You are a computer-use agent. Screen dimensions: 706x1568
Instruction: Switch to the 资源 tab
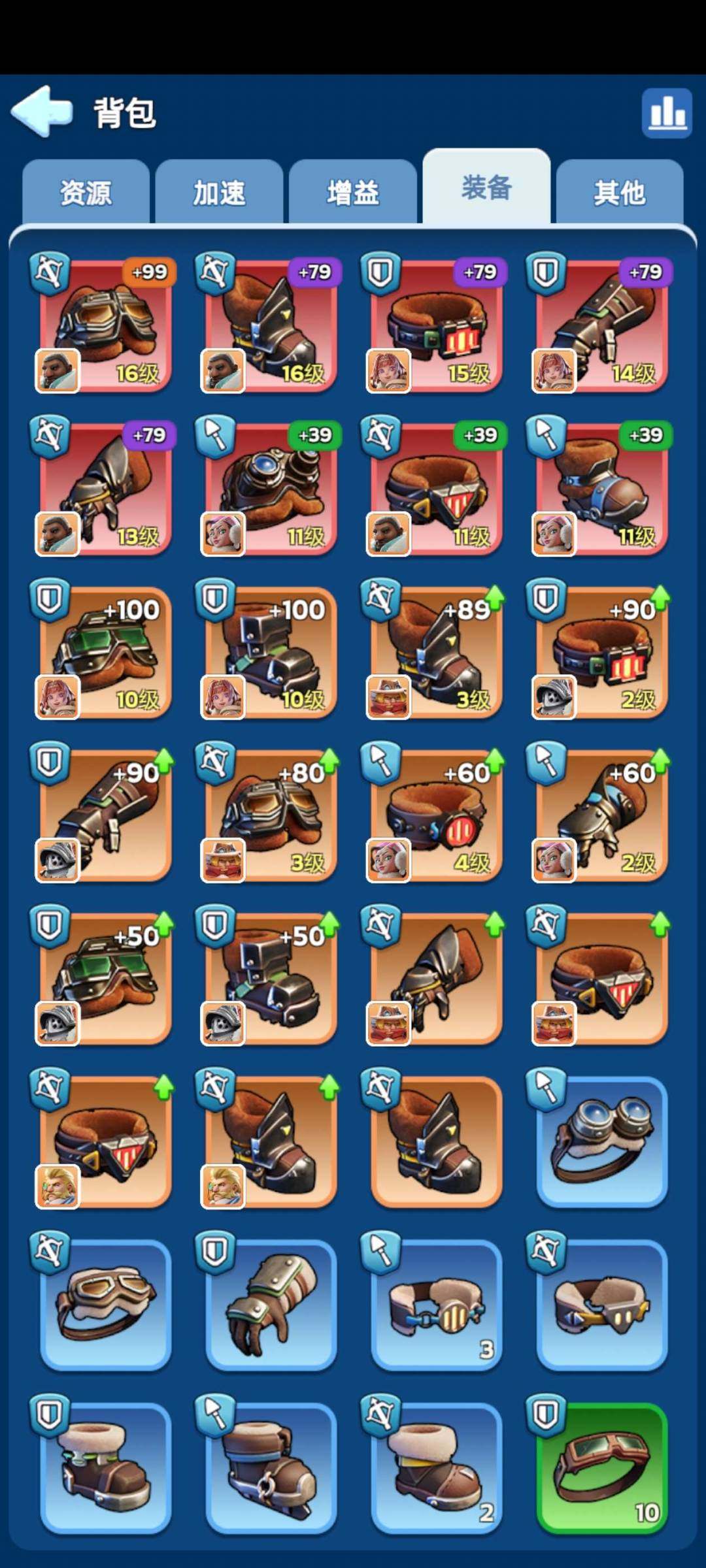click(86, 193)
